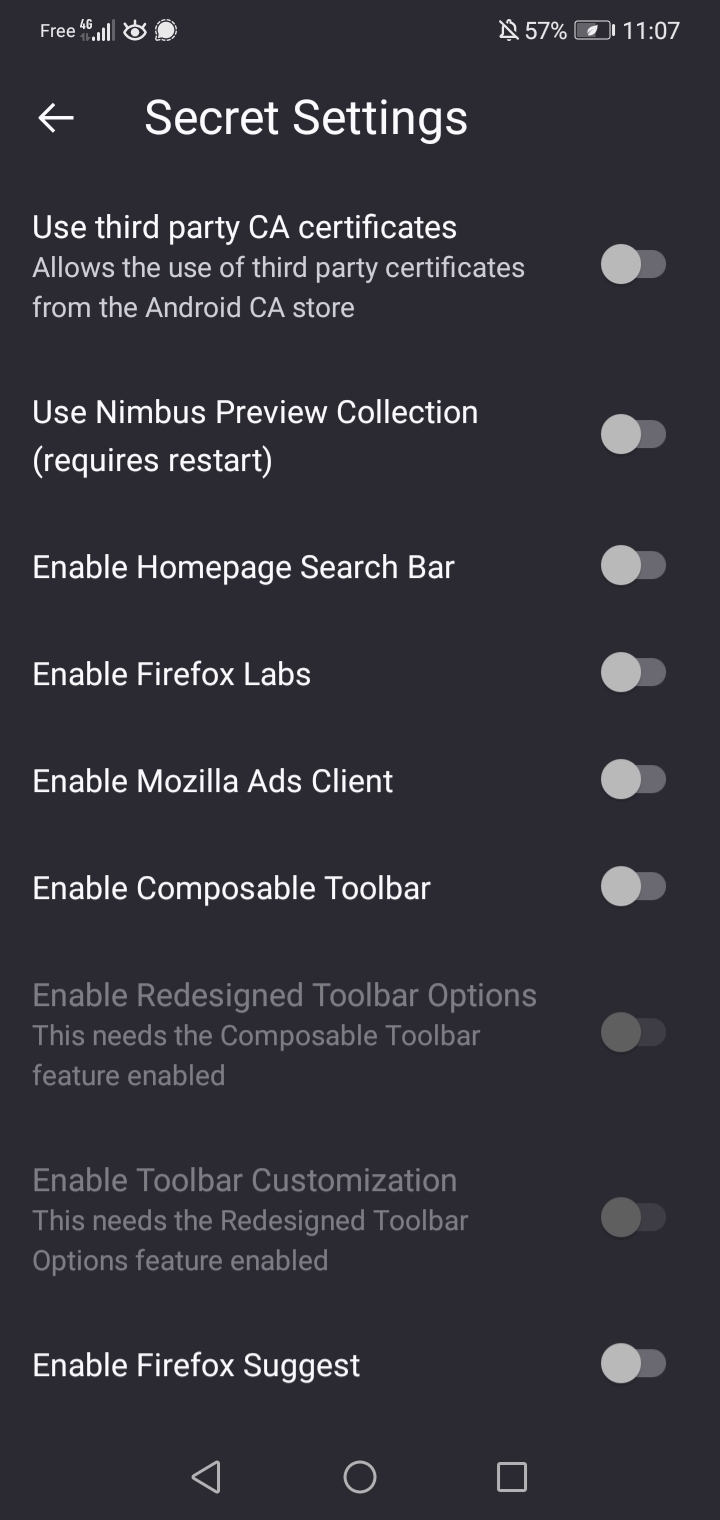Open the system recent apps view
The width and height of the screenshot is (720, 1520).
coord(512,1477)
